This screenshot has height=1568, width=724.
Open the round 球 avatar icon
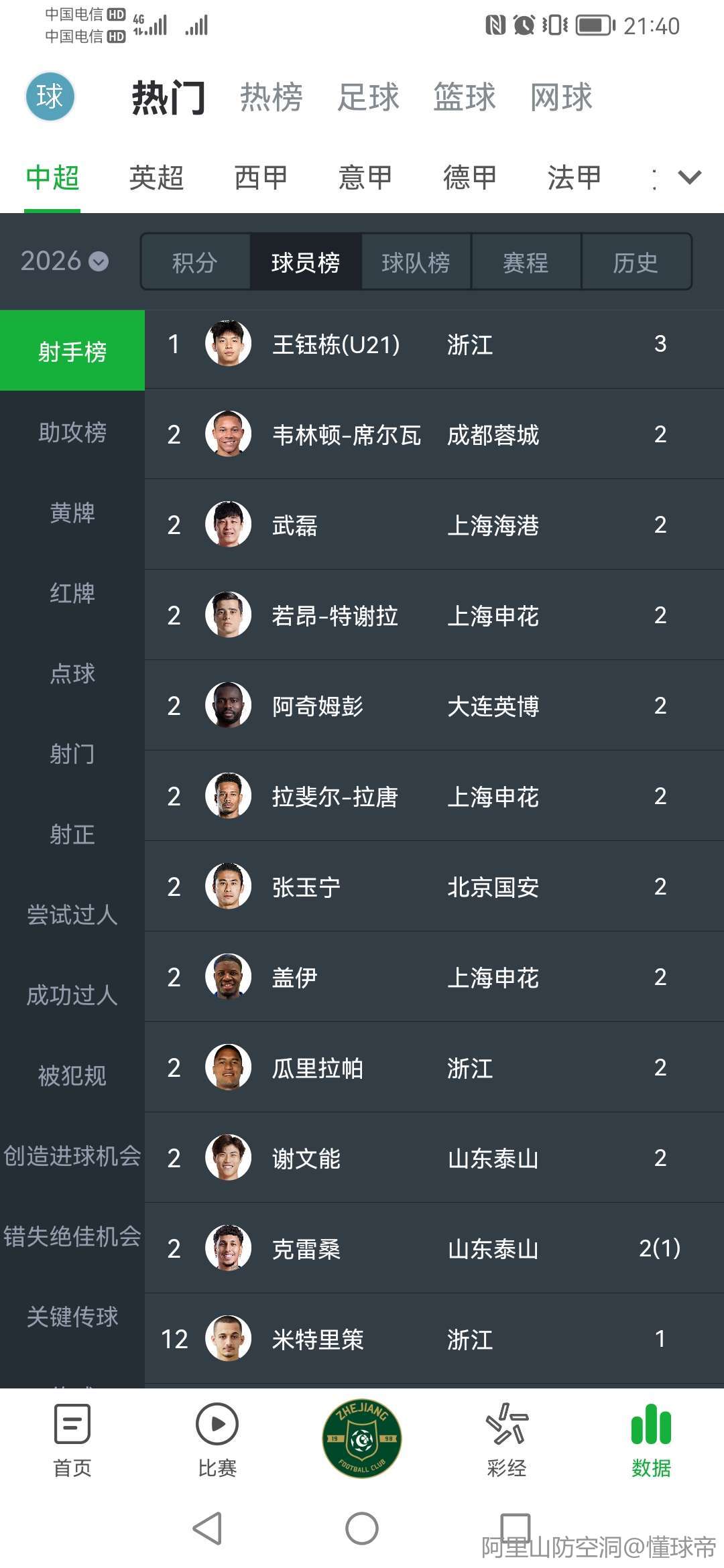pyautogui.click(x=50, y=96)
